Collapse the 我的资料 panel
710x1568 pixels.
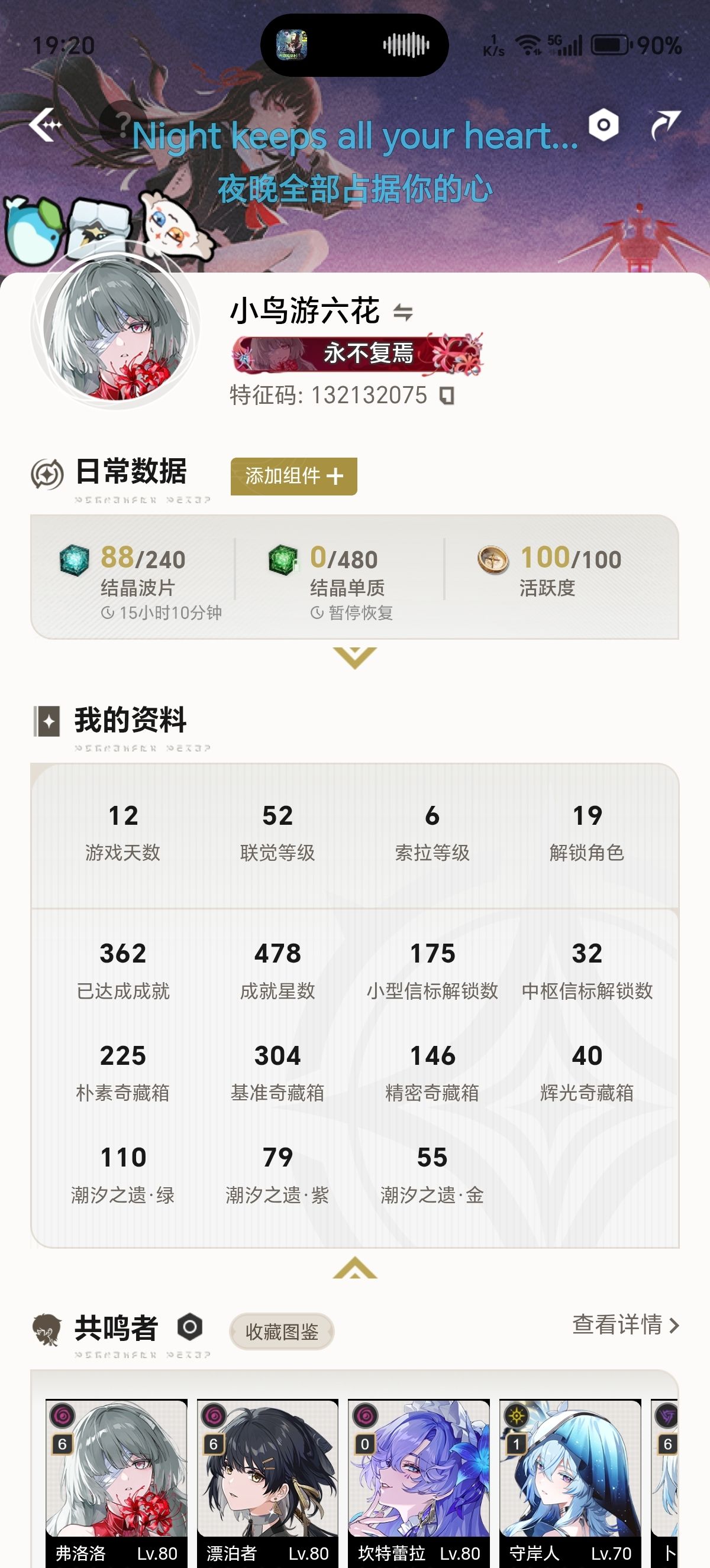(x=355, y=1267)
